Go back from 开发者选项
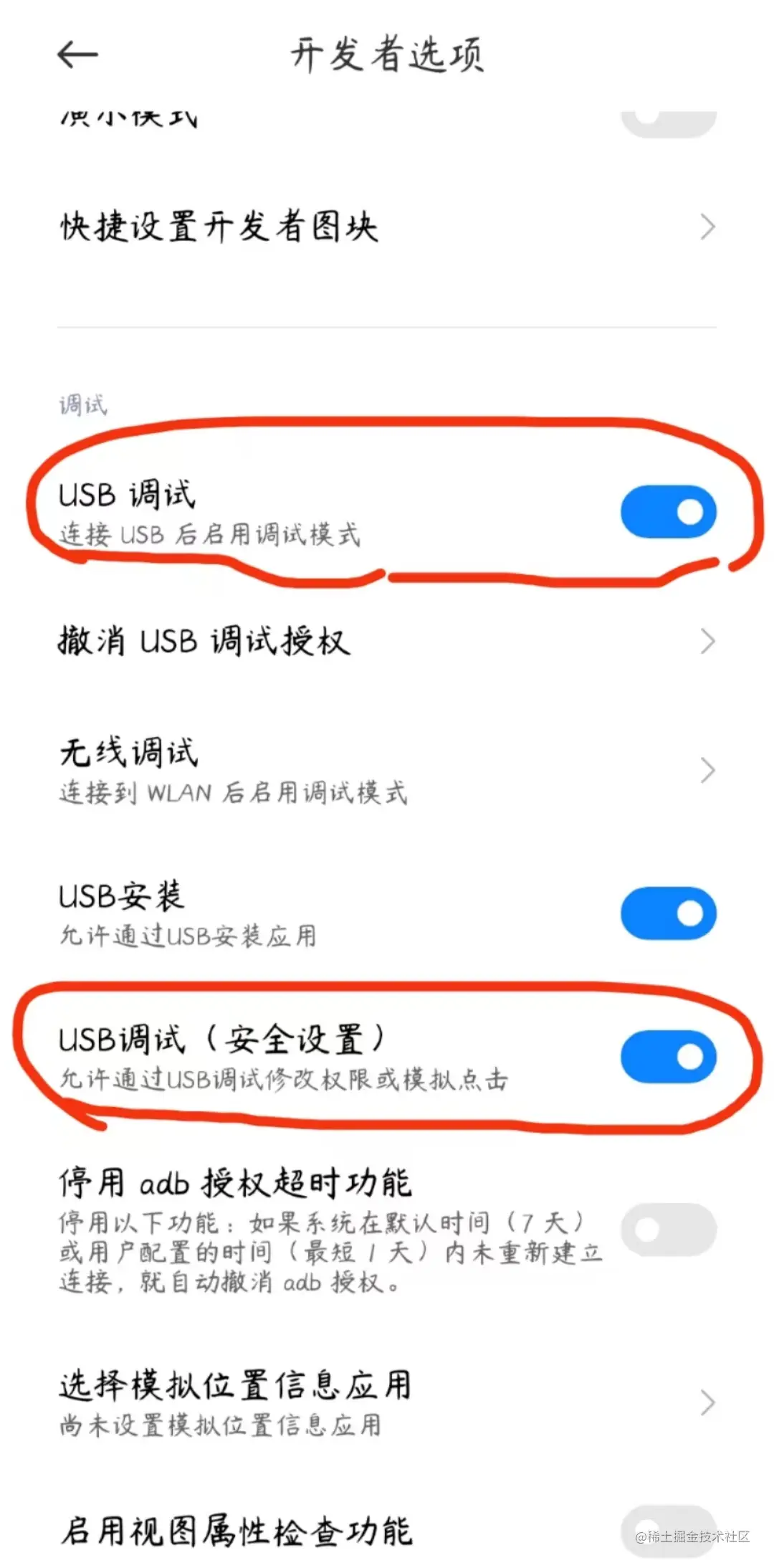 [x=77, y=54]
